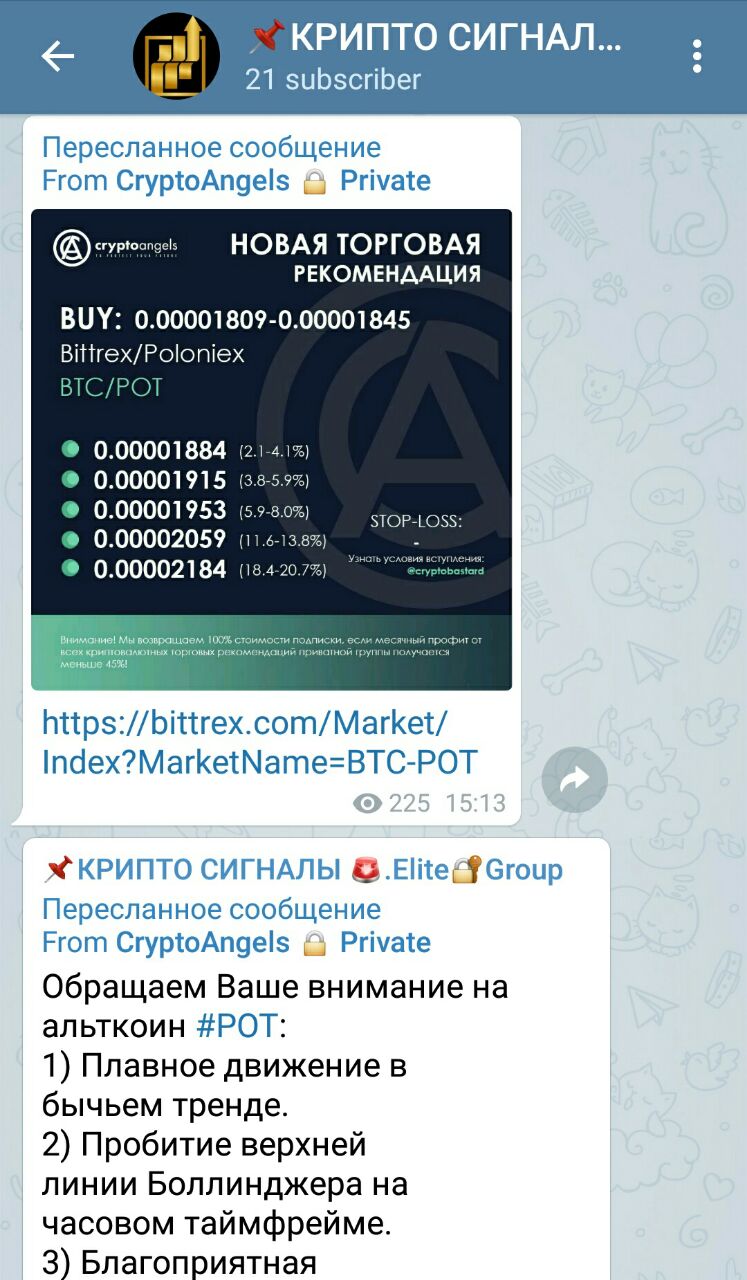
Task: Open CryptoAngels source above the altcoin text
Action: tap(202, 943)
